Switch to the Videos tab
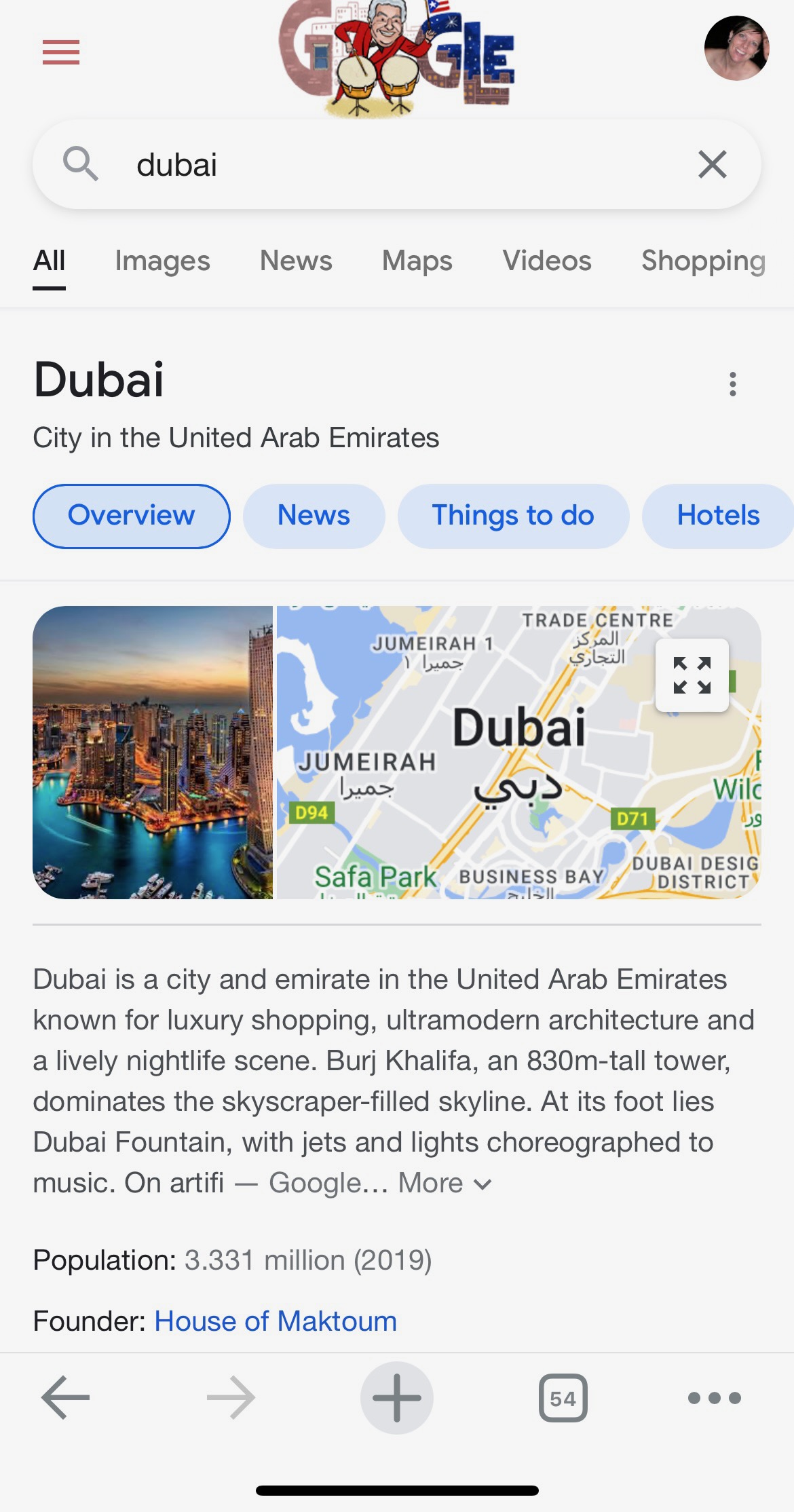The image size is (794, 1512). [546, 261]
